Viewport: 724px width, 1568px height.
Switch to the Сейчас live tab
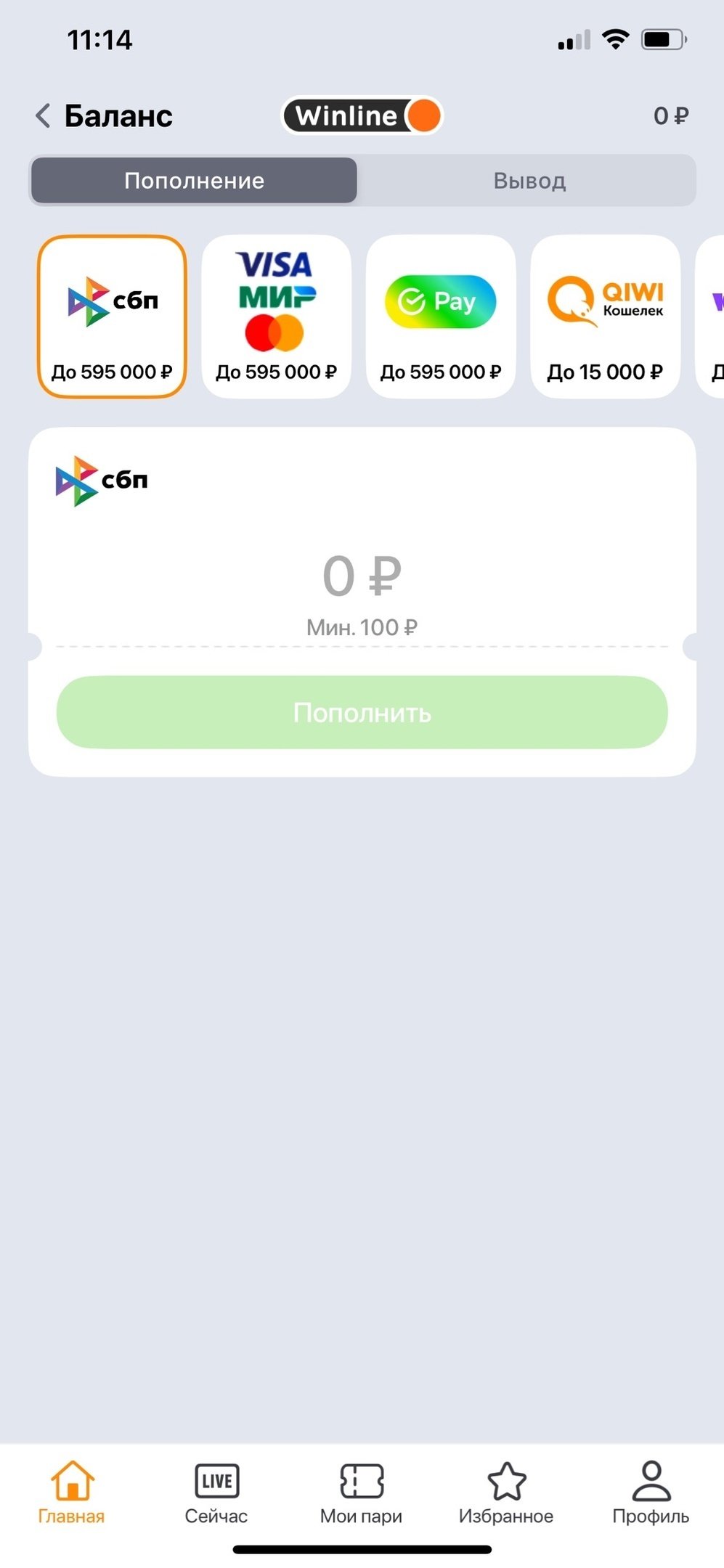[x=216, y=1493]
